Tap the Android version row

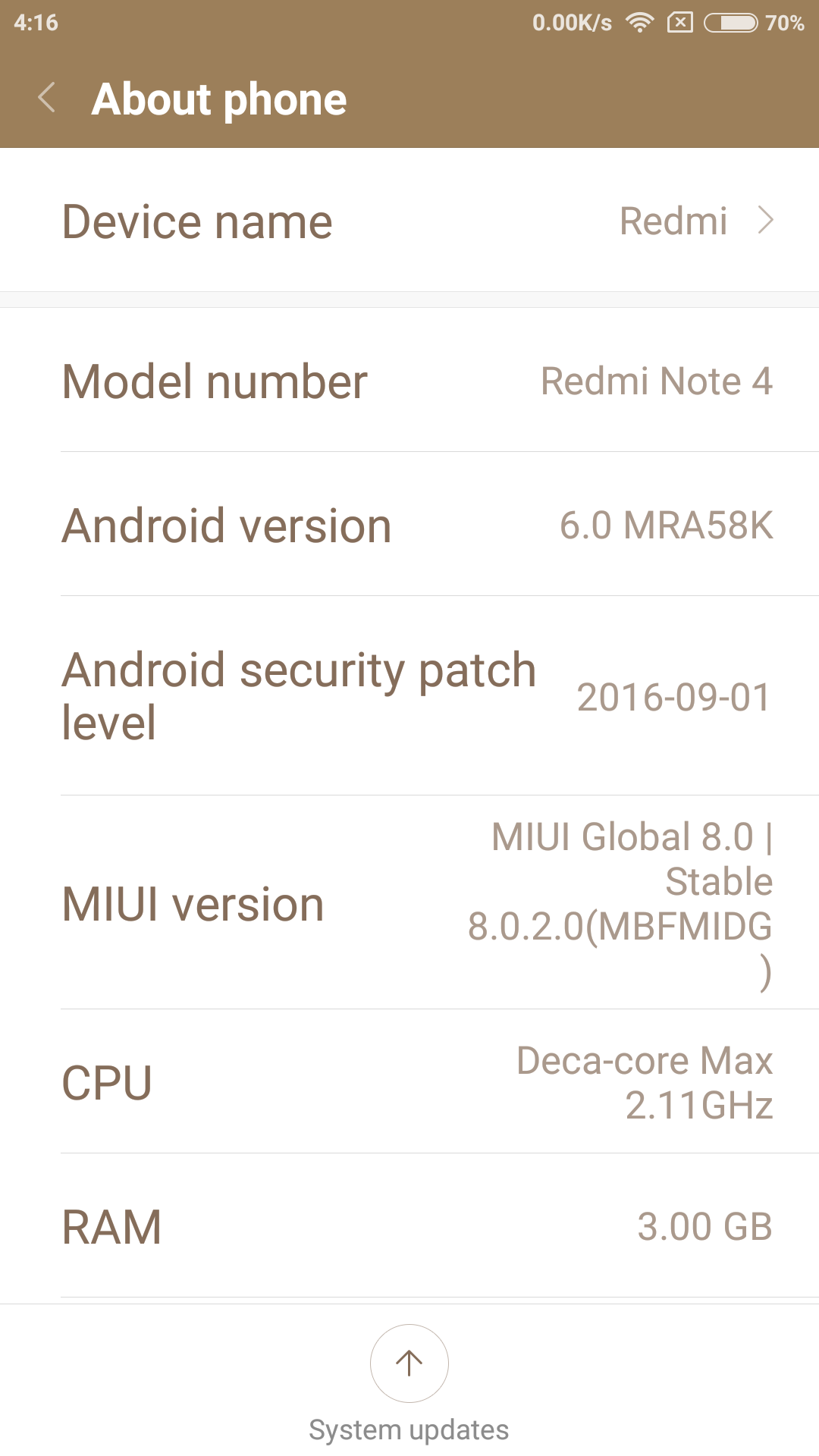coord(409,524)
